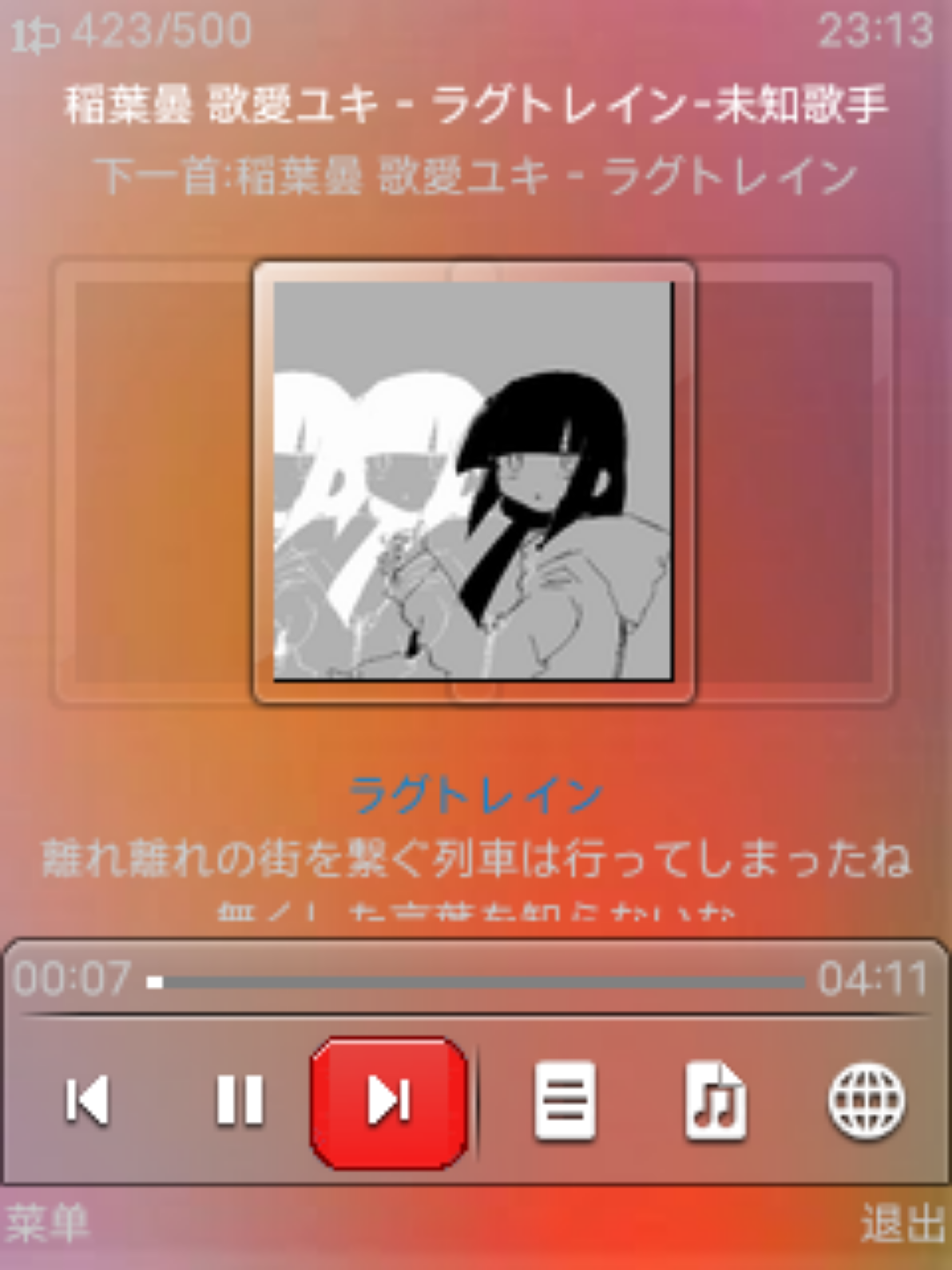This screenshot has height=1270, width=952.
Task: Toggle the repeat-one mode icon
Action: [33, 34]
